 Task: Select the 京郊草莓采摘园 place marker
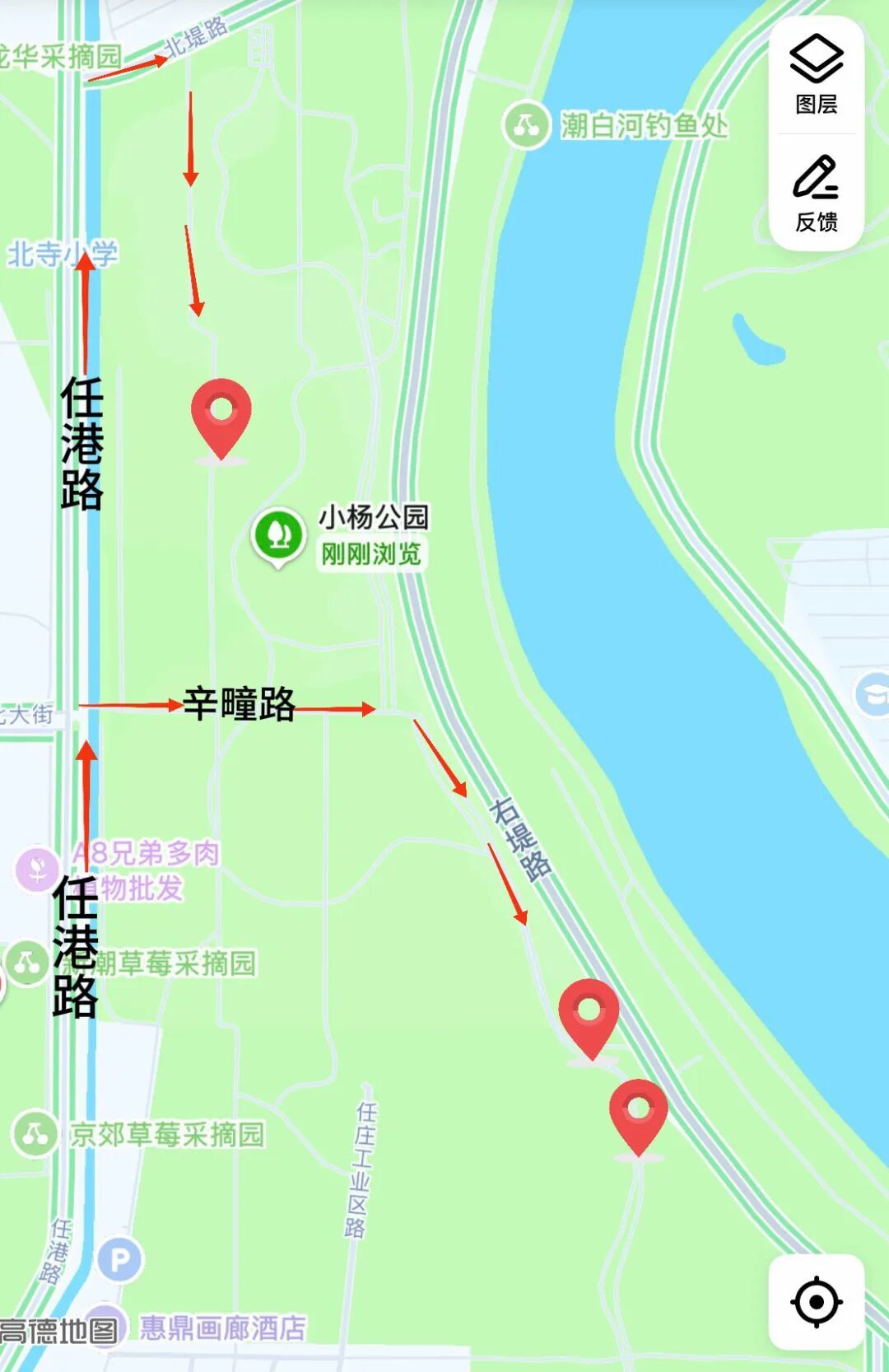(x=35, y=1135)
